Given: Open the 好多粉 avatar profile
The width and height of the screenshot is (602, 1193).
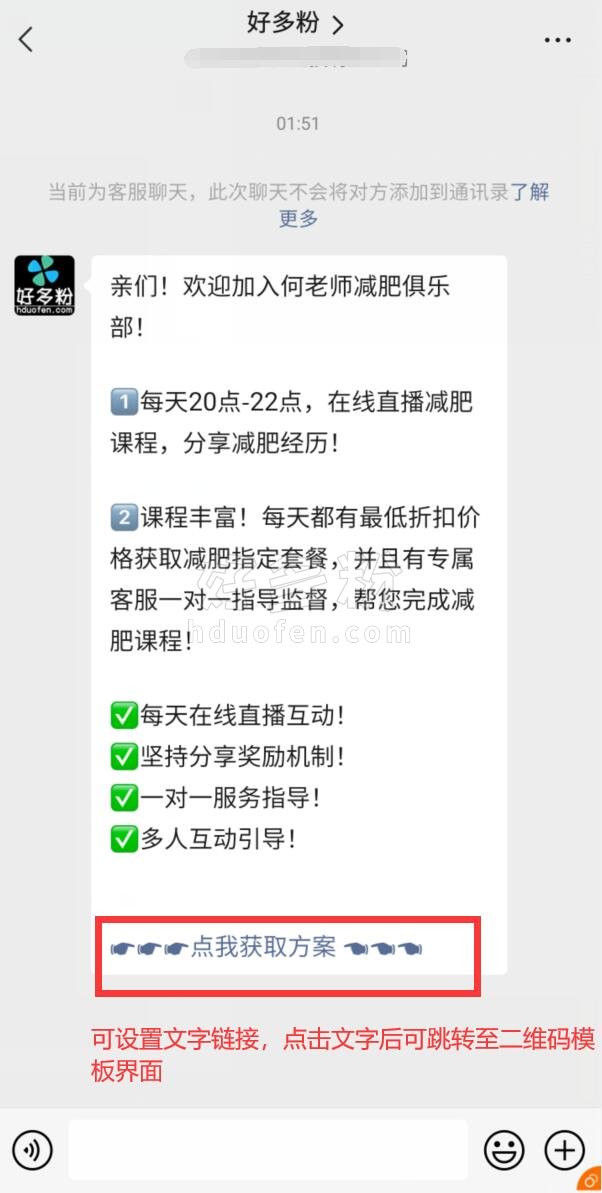Looking at the screenshot, I should pyautogui.click(x=44, y=286).
